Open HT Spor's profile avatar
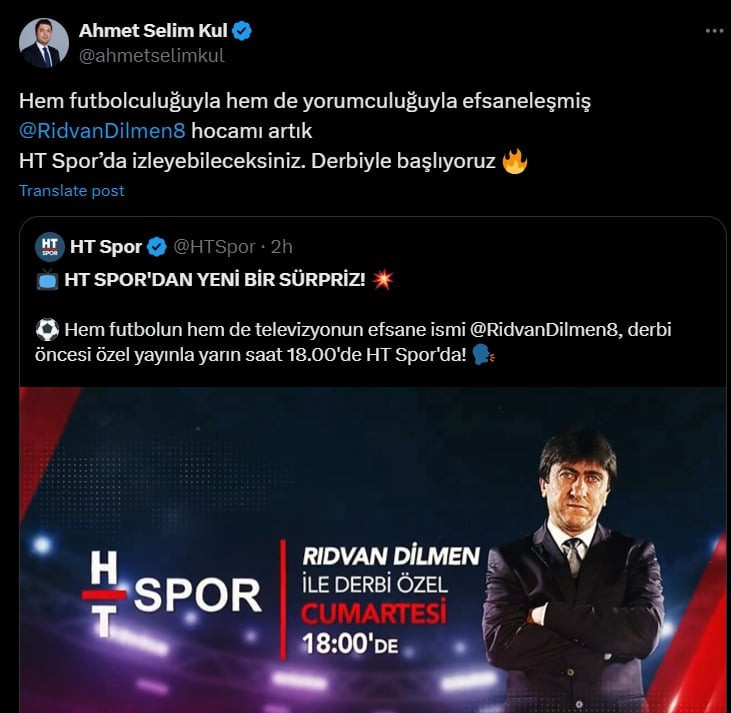This screenshot has width=731, height=713. point(49,247)
